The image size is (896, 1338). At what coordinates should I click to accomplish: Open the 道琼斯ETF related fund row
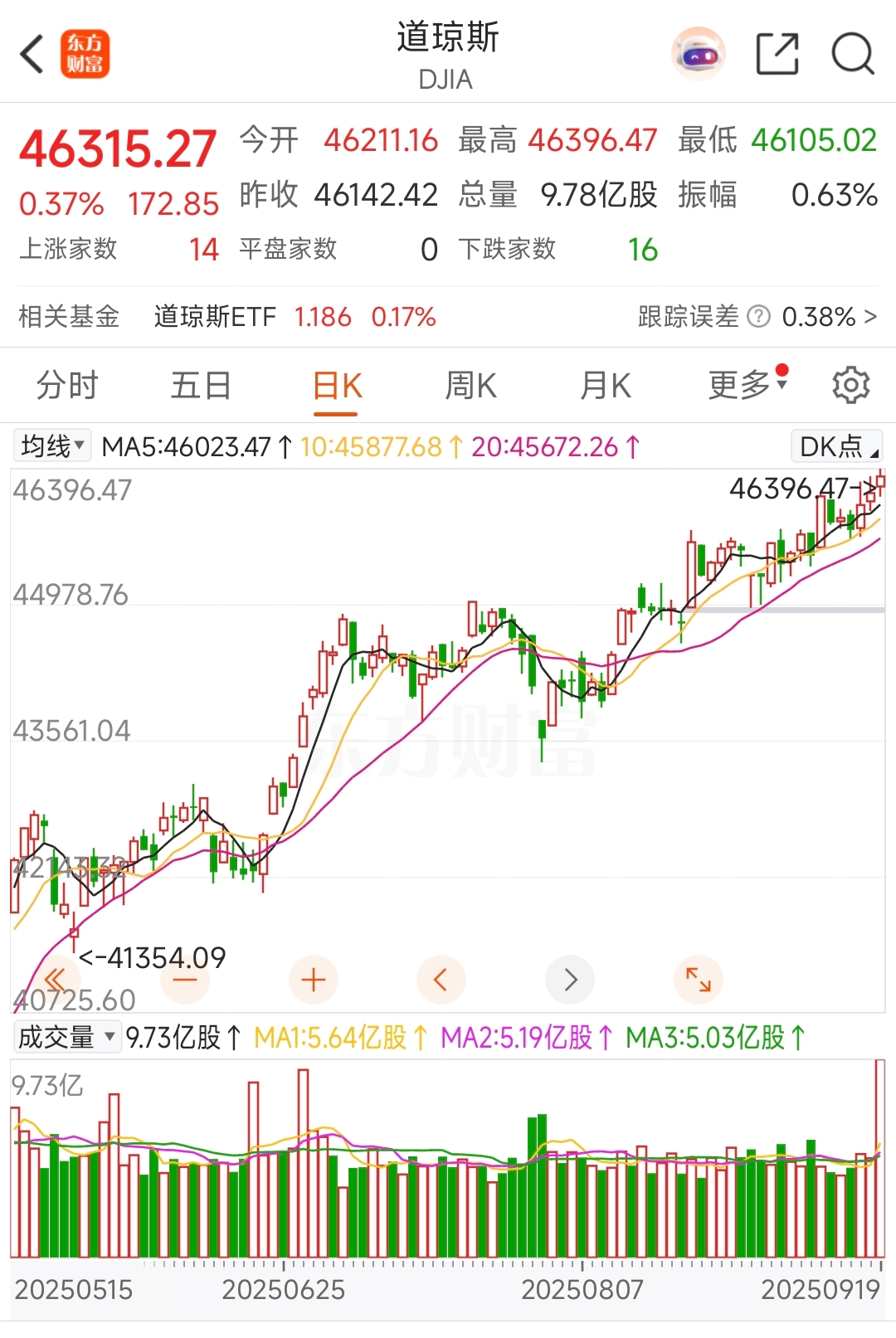(x=295, y=317)
